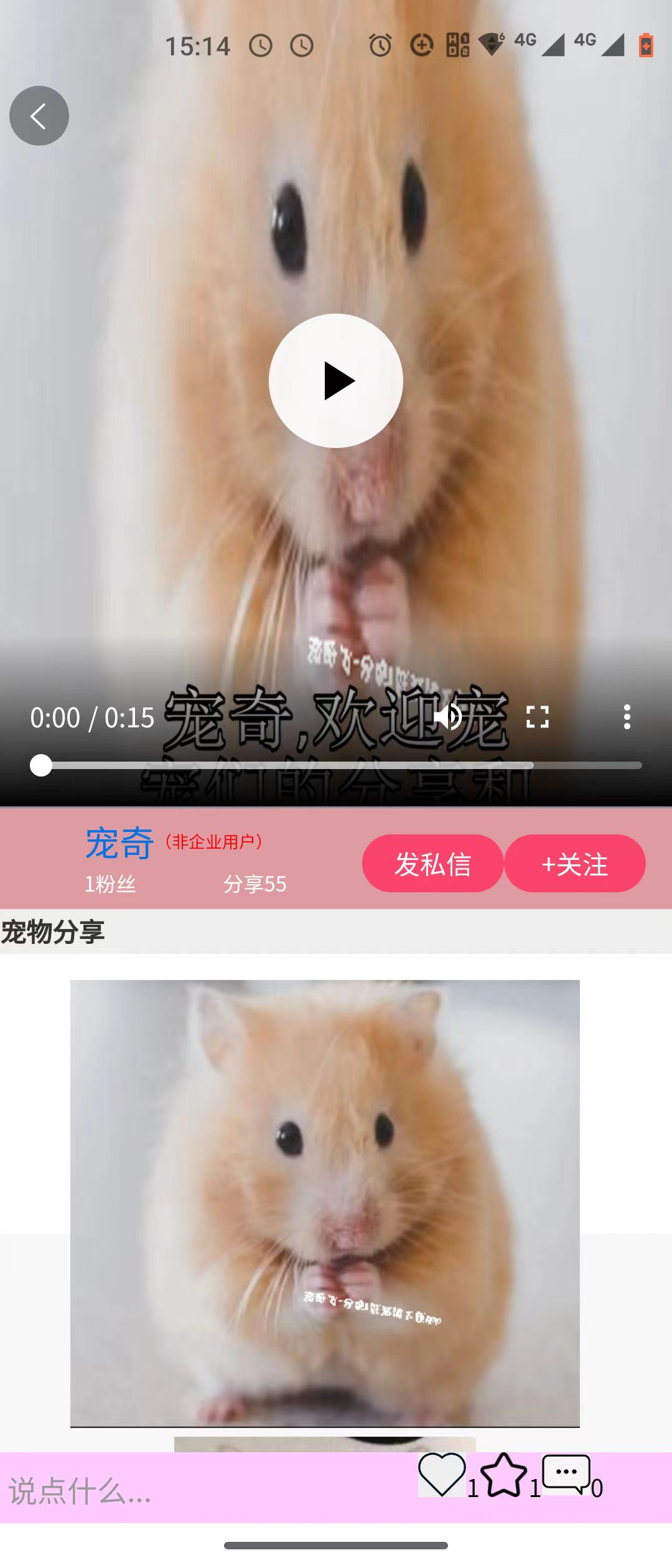The image size is (672, 1568).
Task: Open 宠奇's user profile
Action: [x=119, y=844]
